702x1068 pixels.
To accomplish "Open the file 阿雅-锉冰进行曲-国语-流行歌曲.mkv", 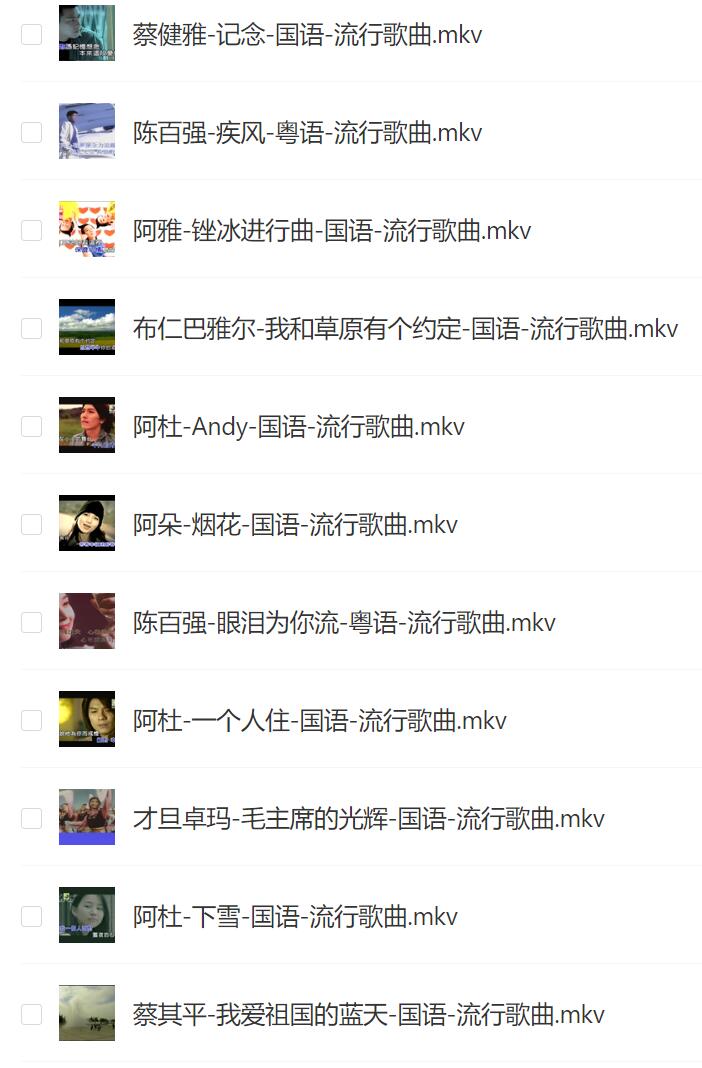I will (x=332, y=231).
